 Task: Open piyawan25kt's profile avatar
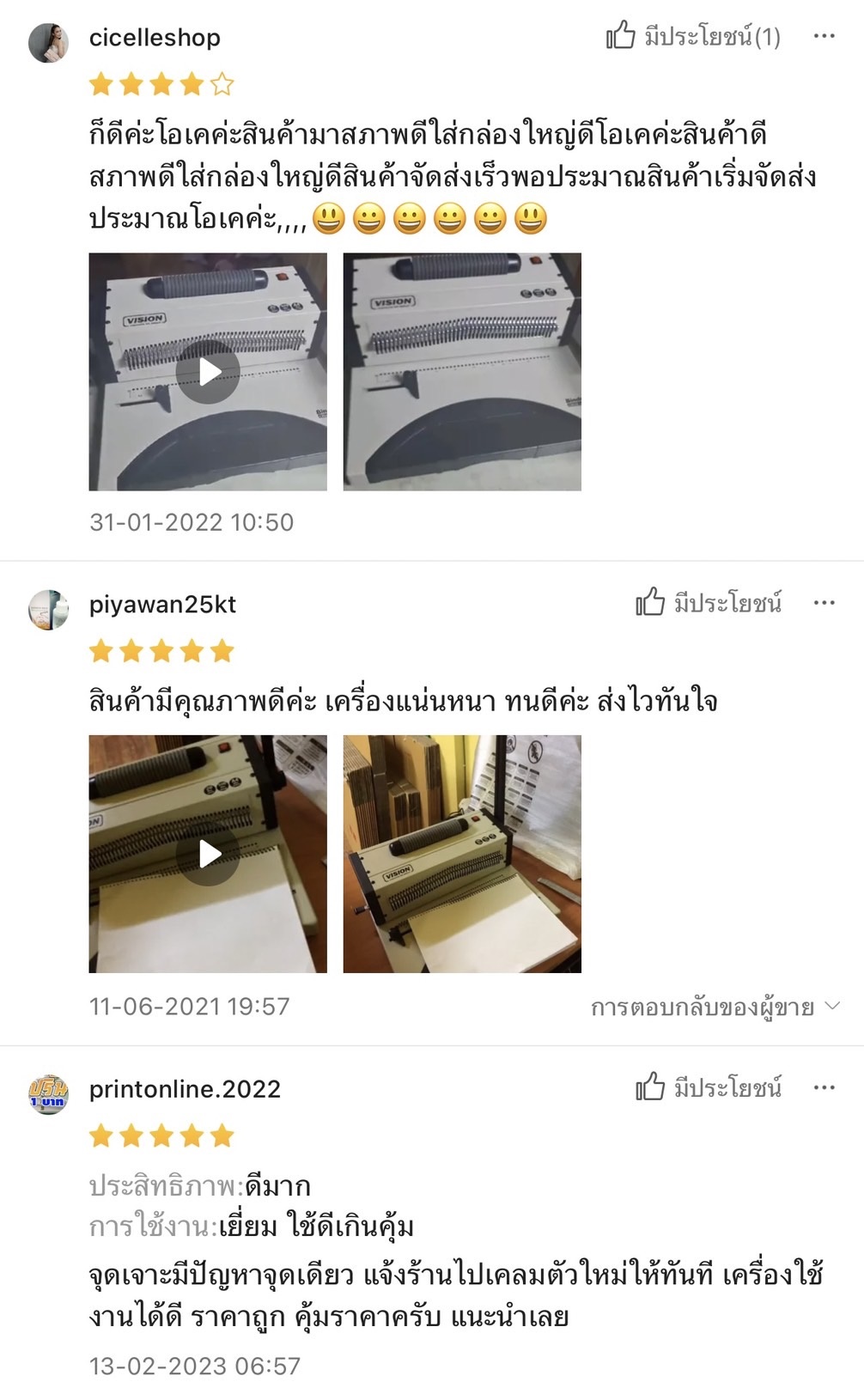click(48, 610)
